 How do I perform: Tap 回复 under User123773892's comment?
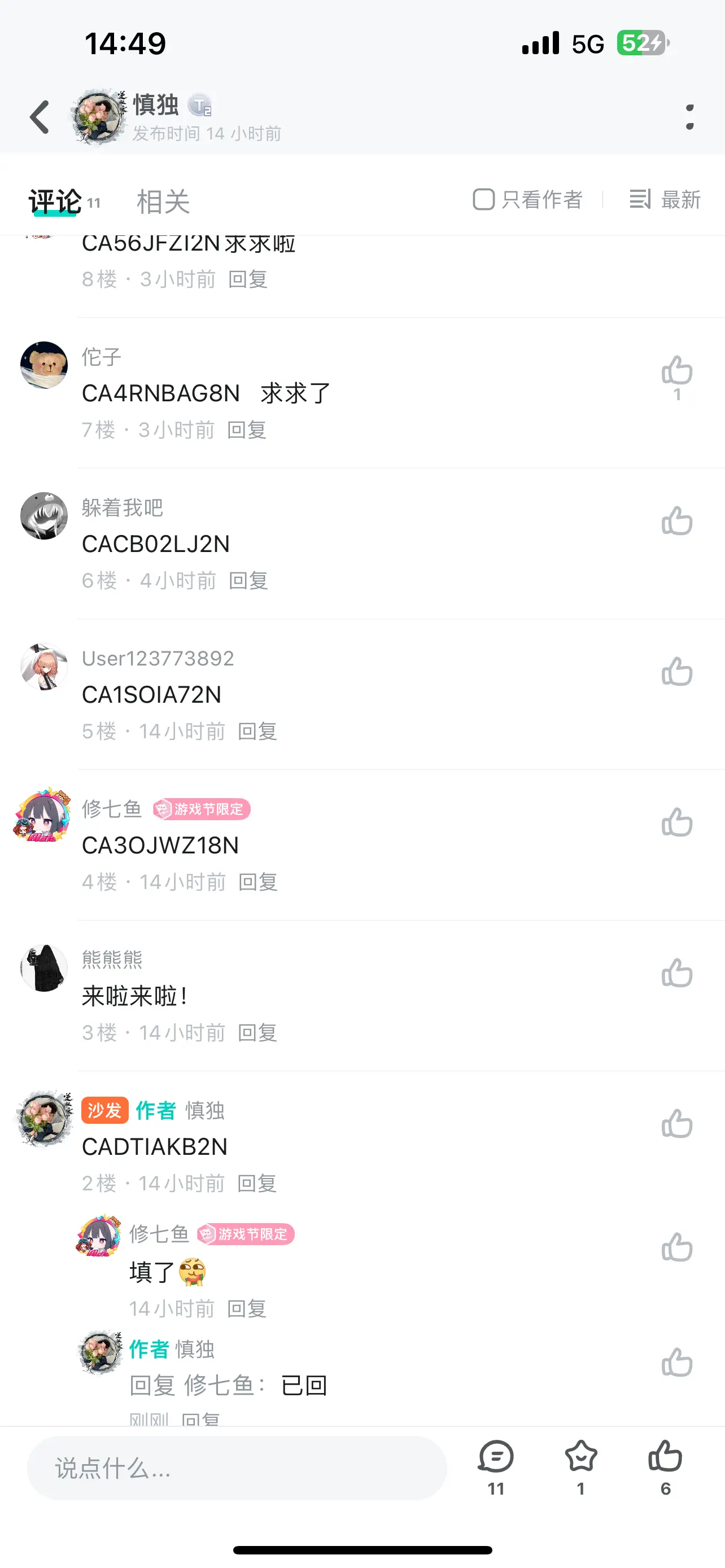256,731
